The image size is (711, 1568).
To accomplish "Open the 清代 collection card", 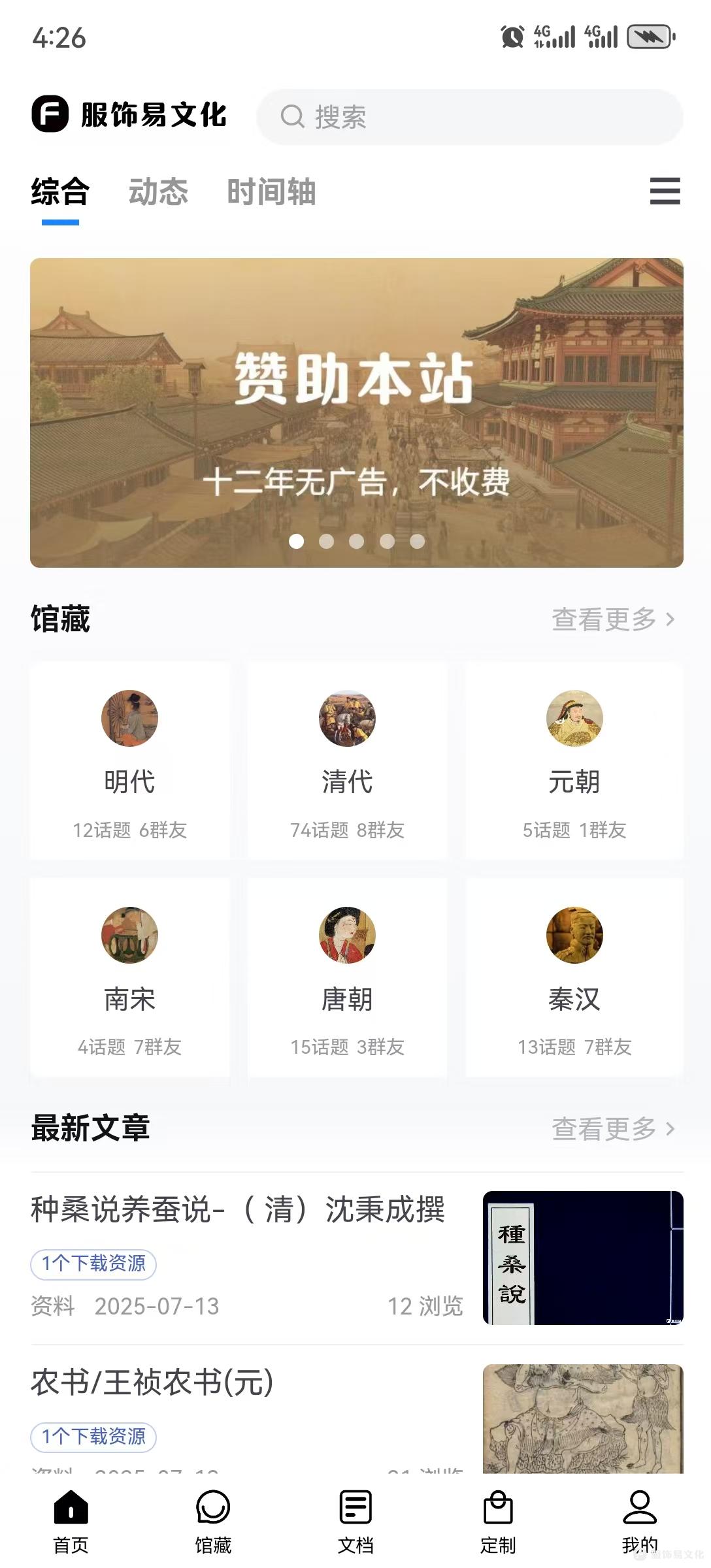I will tap(347, 761).
